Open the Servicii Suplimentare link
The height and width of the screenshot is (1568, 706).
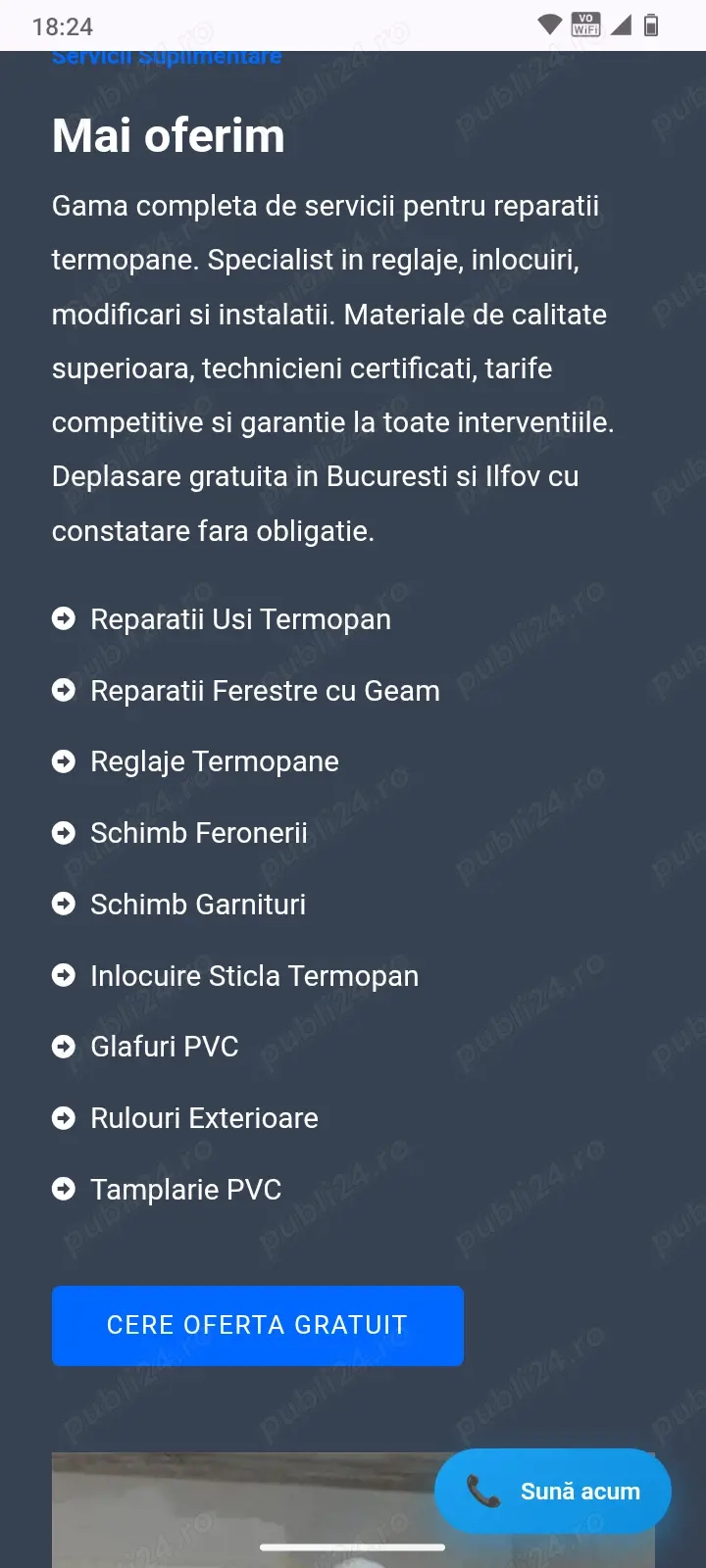[x=167, y=56]
